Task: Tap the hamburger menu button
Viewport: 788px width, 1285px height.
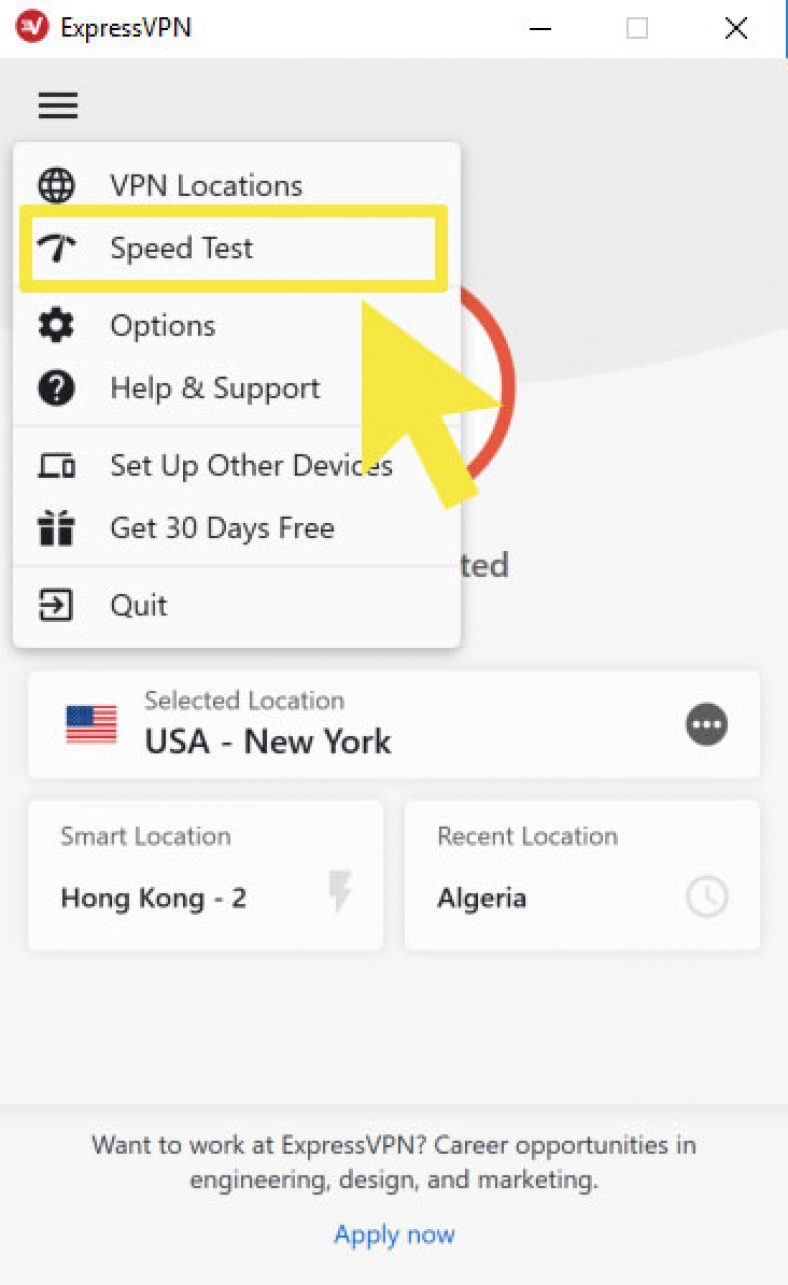Action: coord(58,105)
